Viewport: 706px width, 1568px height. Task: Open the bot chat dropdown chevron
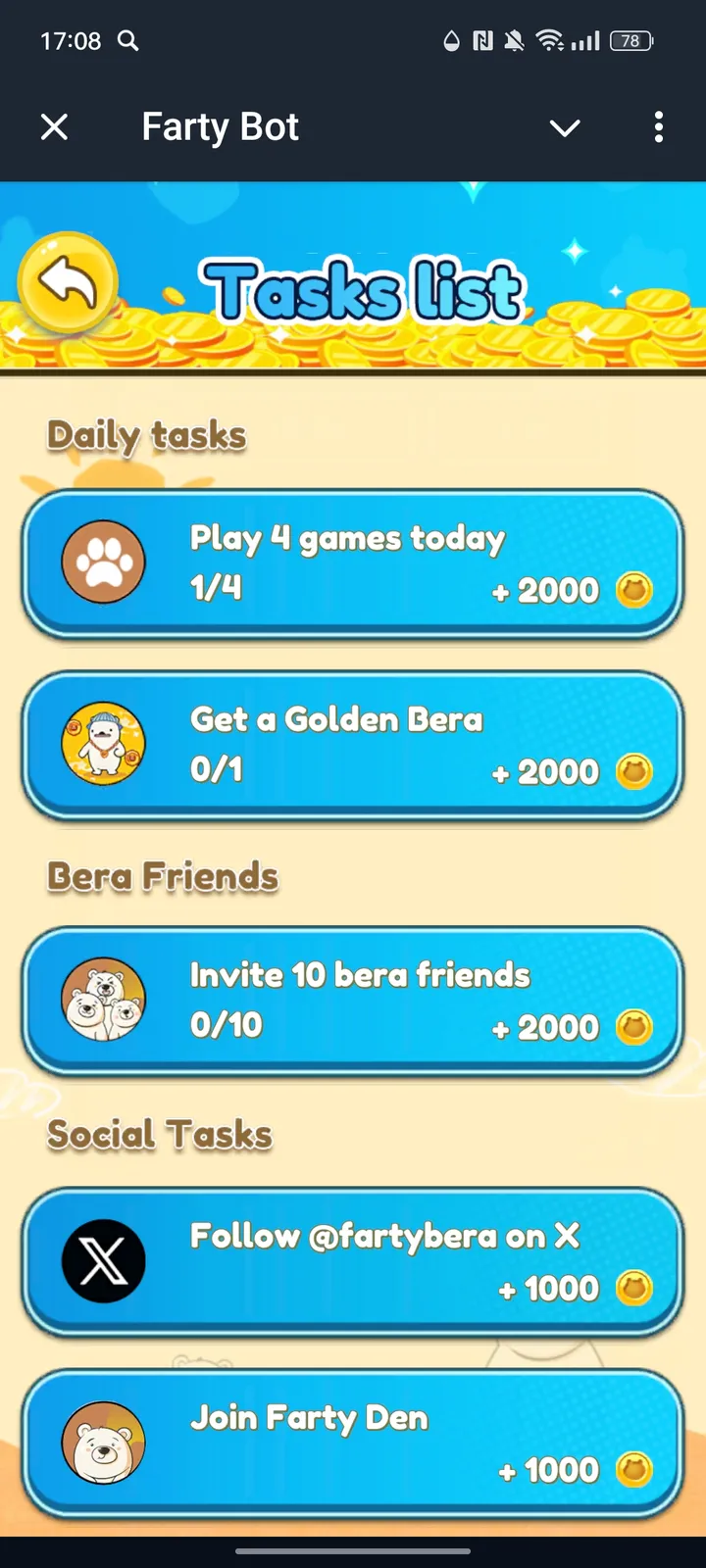point(565,126)
